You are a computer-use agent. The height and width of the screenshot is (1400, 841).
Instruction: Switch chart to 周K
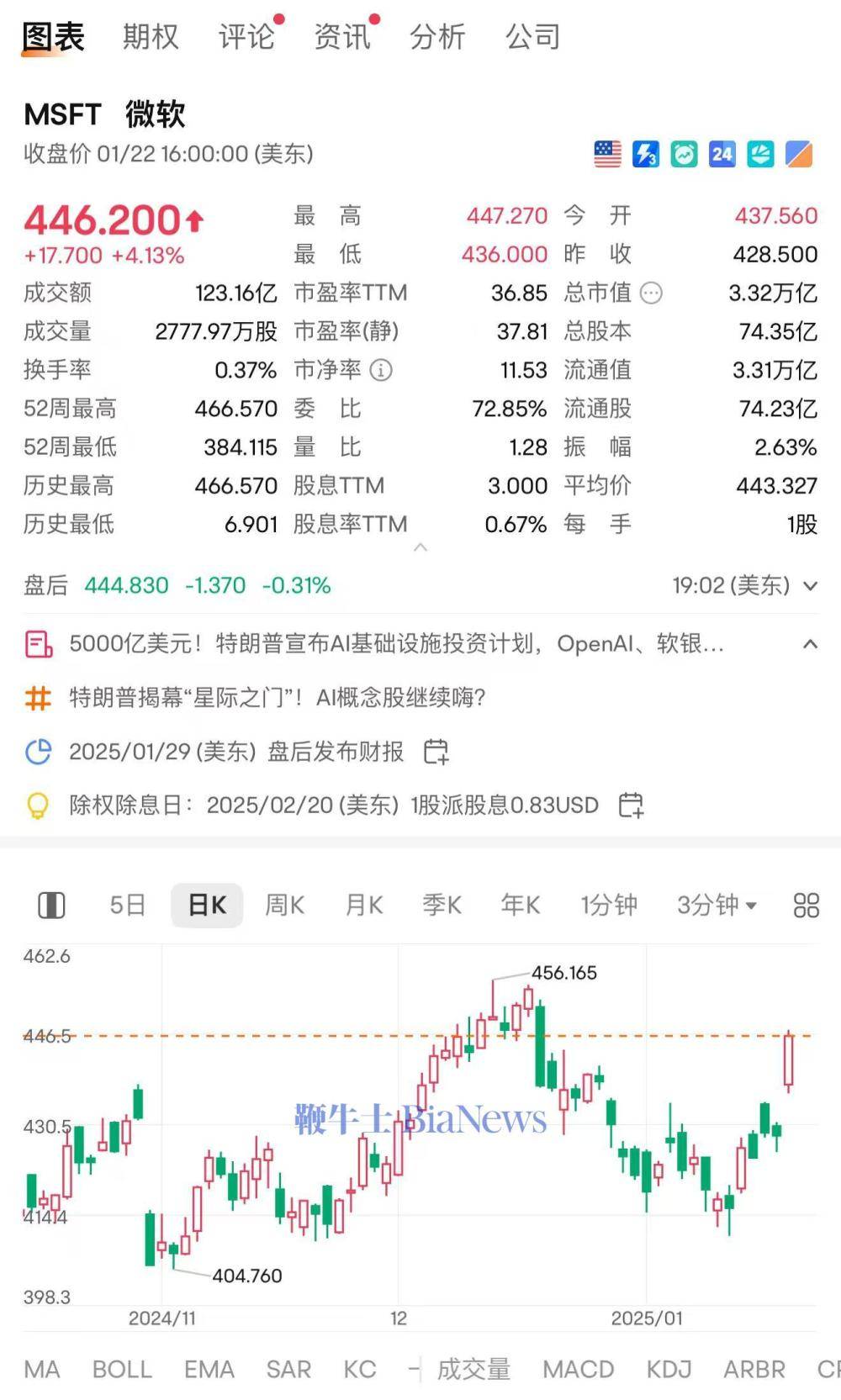[x=285, y=906]
